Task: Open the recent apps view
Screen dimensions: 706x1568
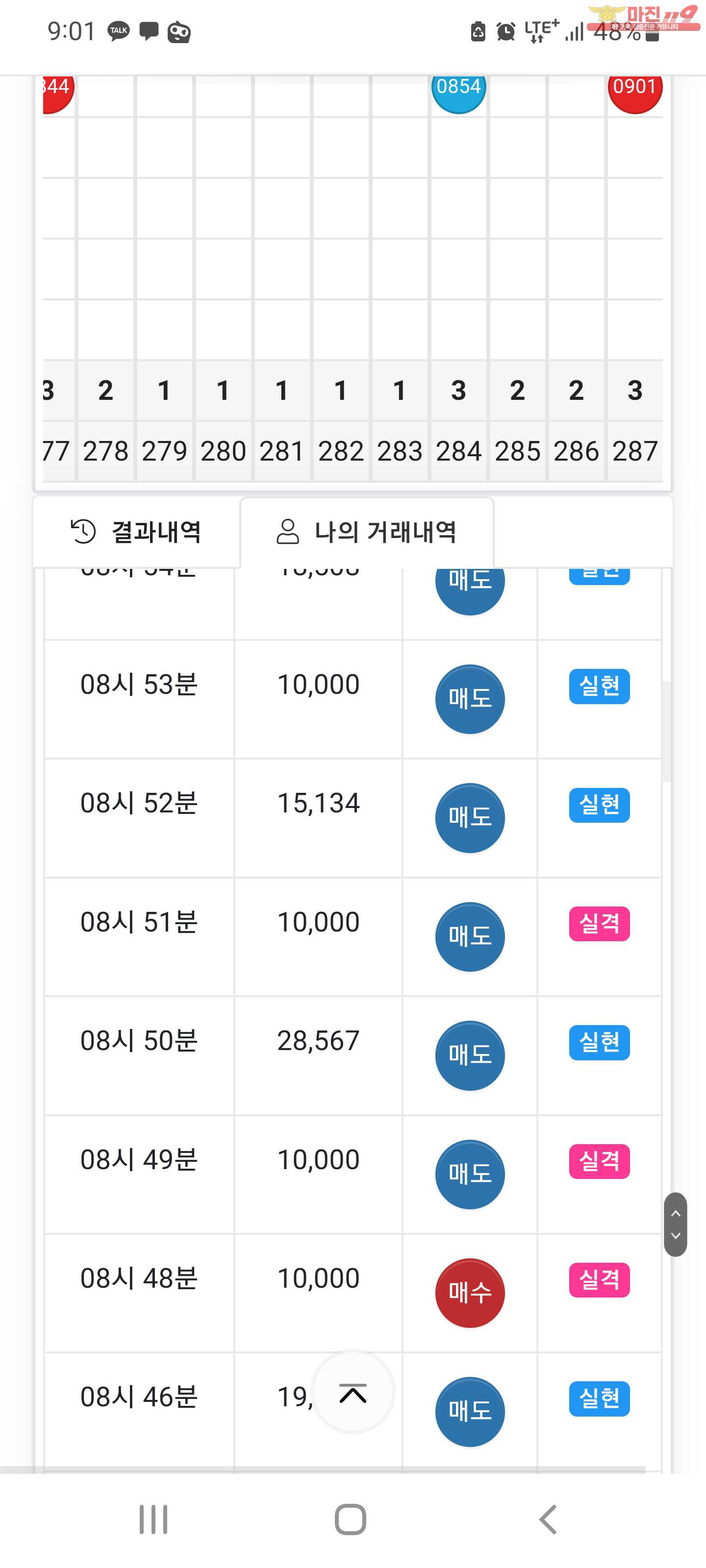Action: (153, 1519)
